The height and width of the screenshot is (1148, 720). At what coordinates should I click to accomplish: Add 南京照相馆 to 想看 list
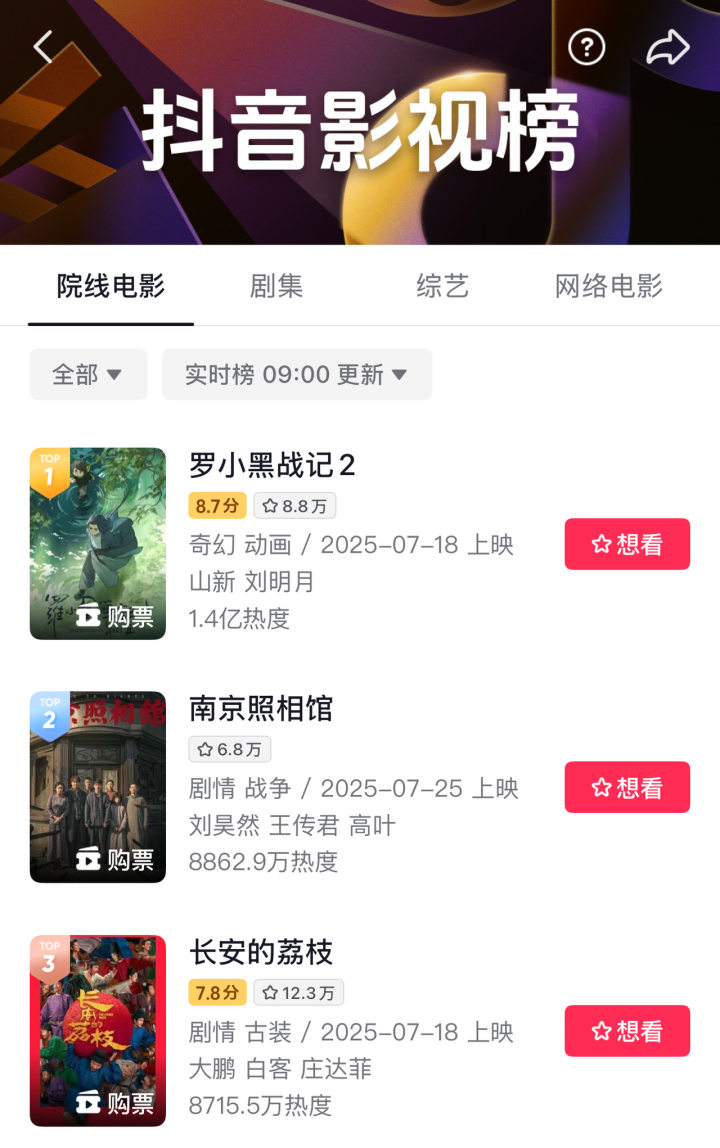pos(627,787)
